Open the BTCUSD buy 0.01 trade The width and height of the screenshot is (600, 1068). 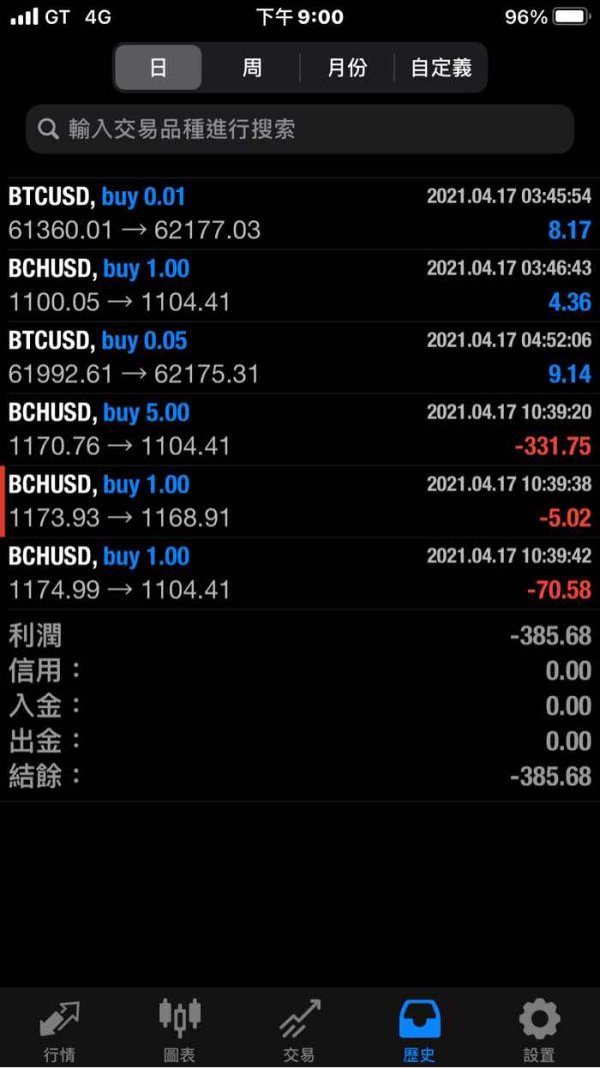300,214
